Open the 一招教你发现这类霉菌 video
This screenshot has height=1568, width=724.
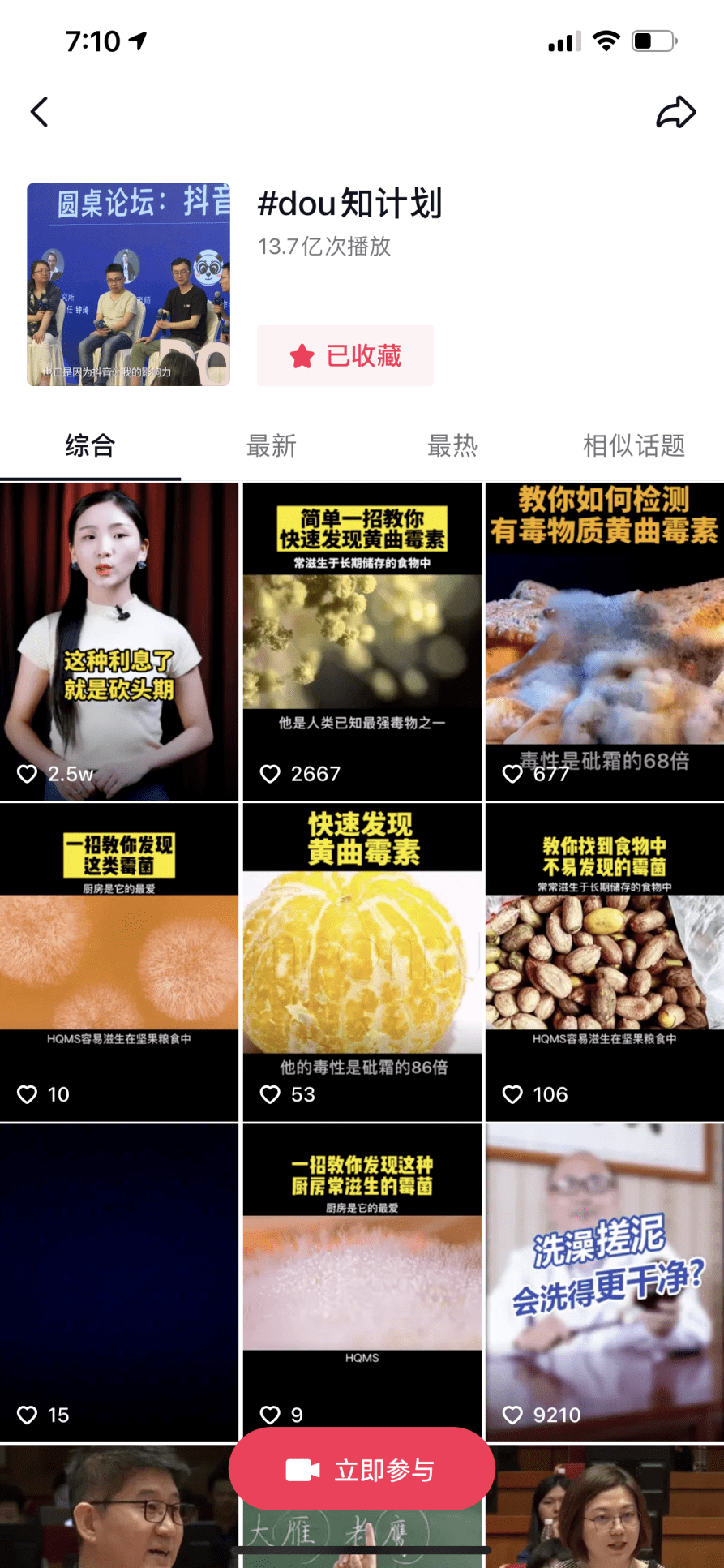[119, 961]
